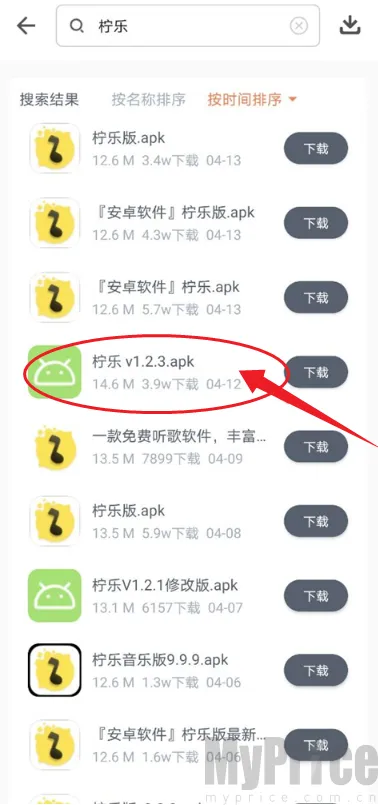Download 柠乐版.apk dated 04-08
378x805 pixels.
click(x=316, y=522)
